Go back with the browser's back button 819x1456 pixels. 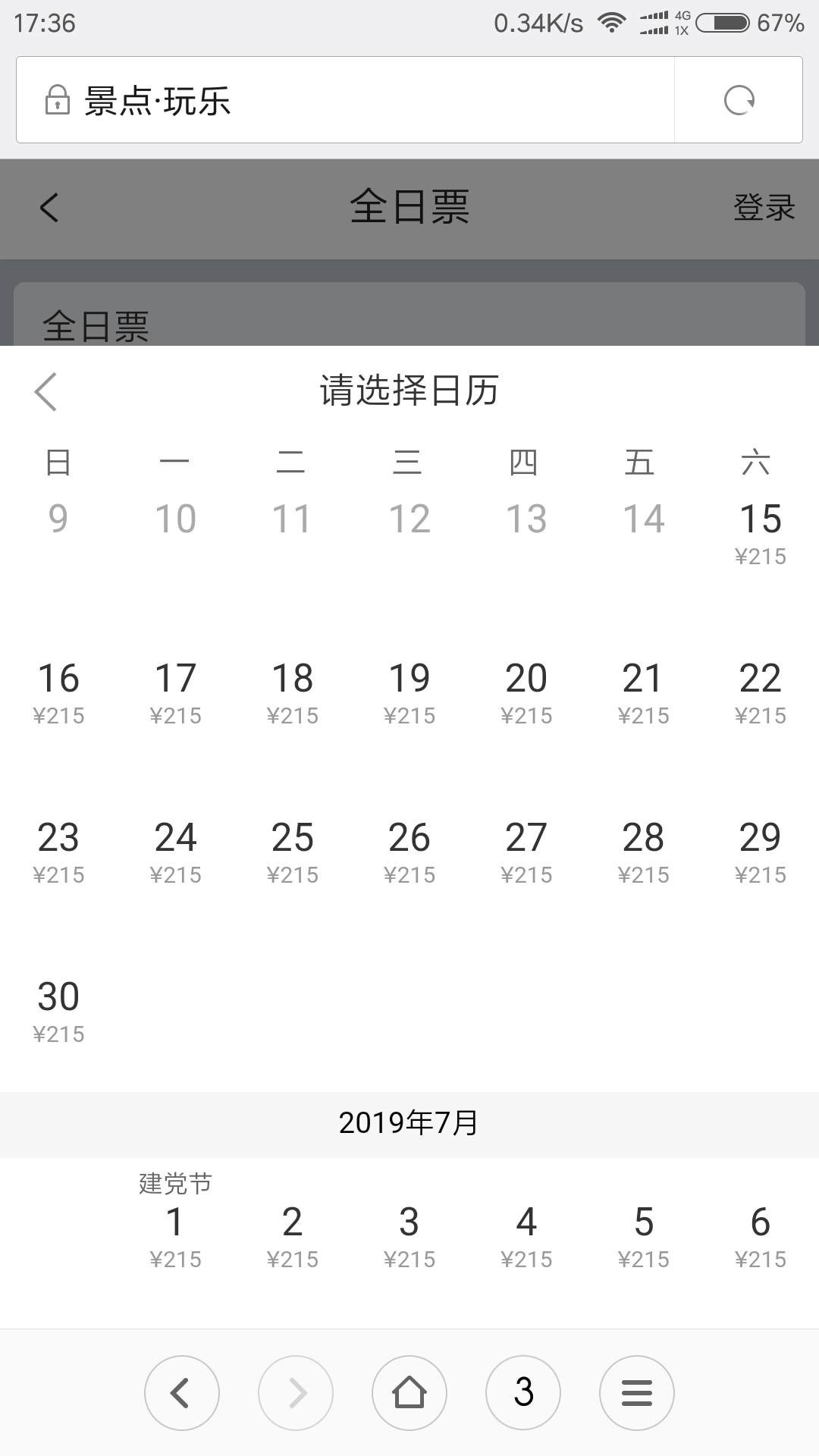coord(182,1393)
